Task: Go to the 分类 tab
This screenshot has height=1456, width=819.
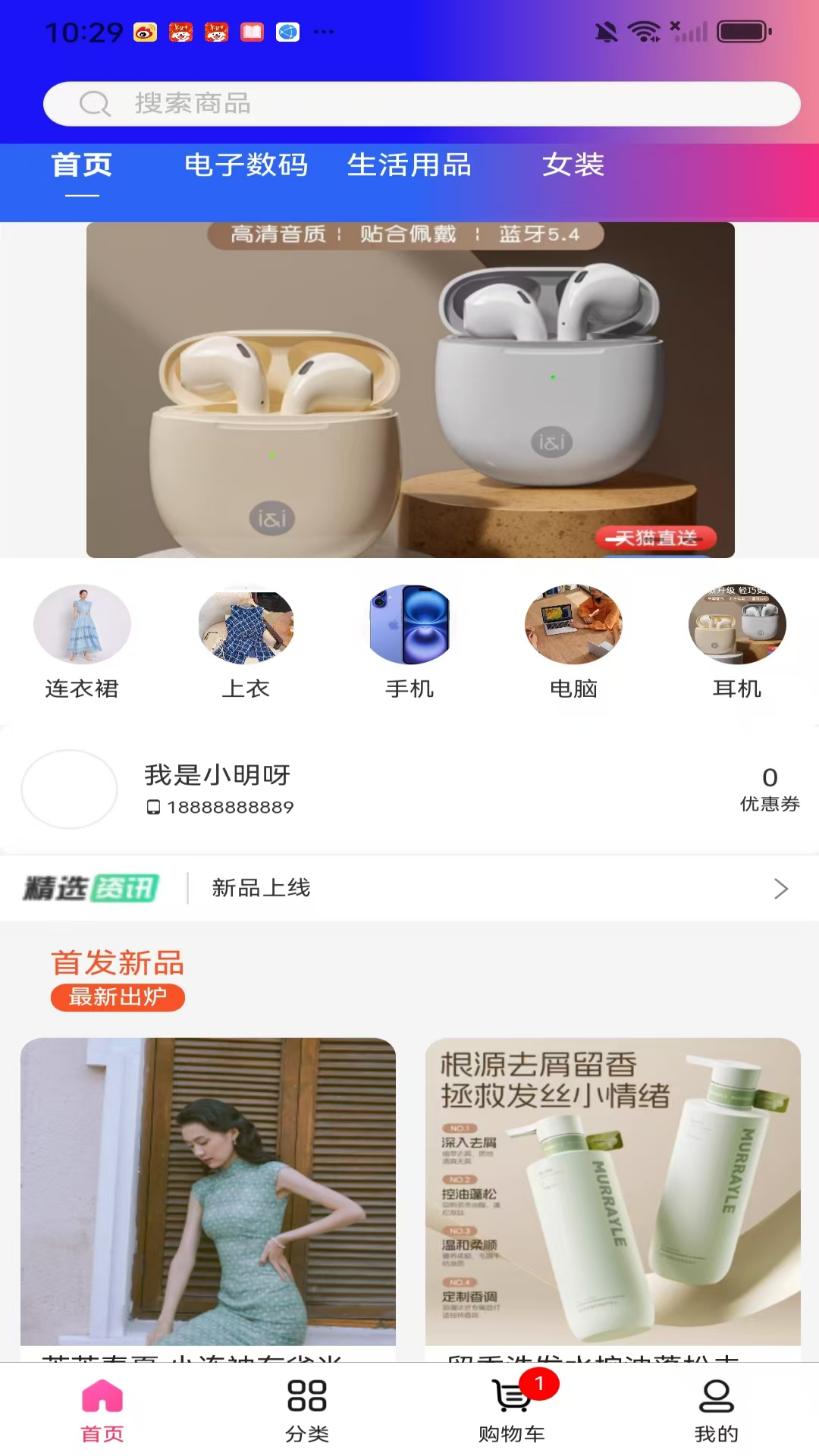Action: pos(307,1411)
